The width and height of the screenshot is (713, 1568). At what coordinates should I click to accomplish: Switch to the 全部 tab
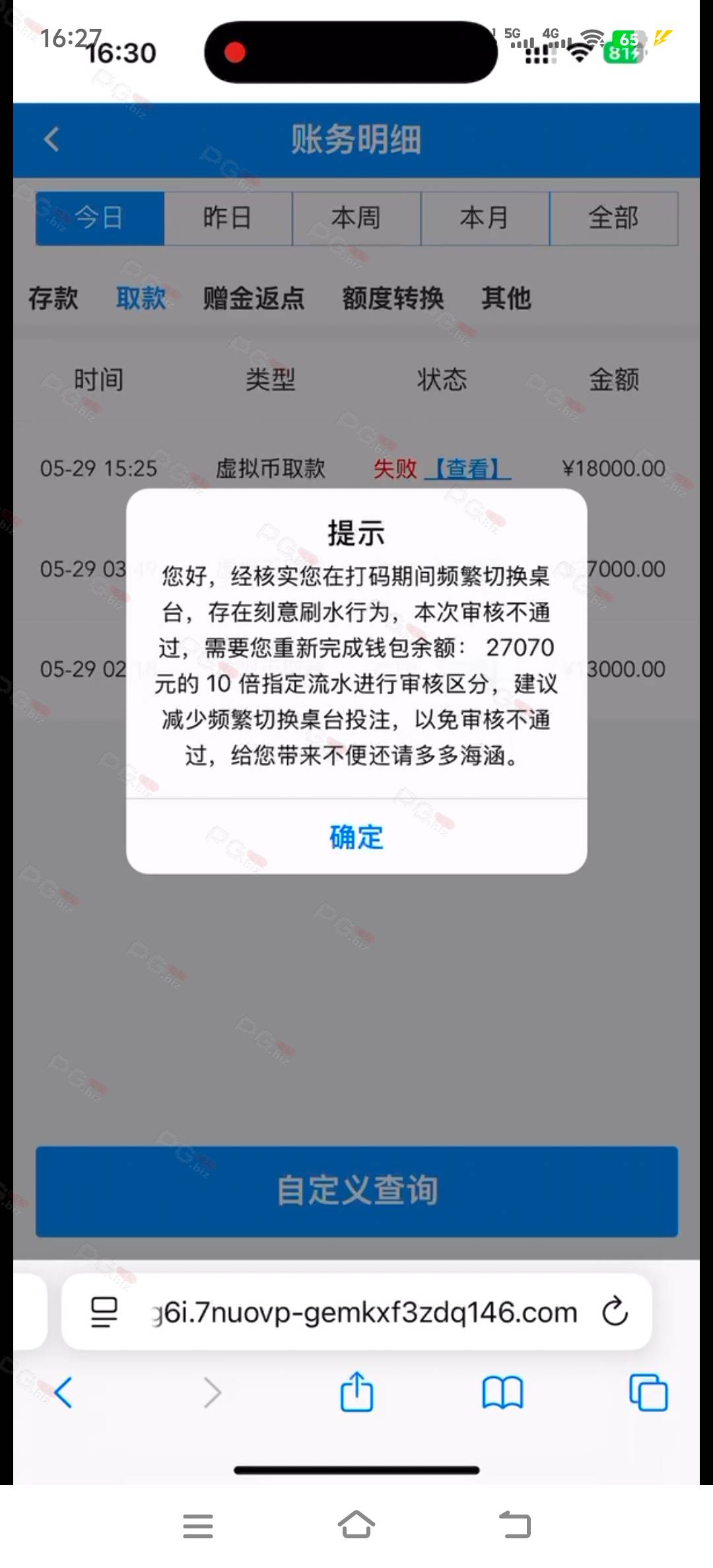614,218
